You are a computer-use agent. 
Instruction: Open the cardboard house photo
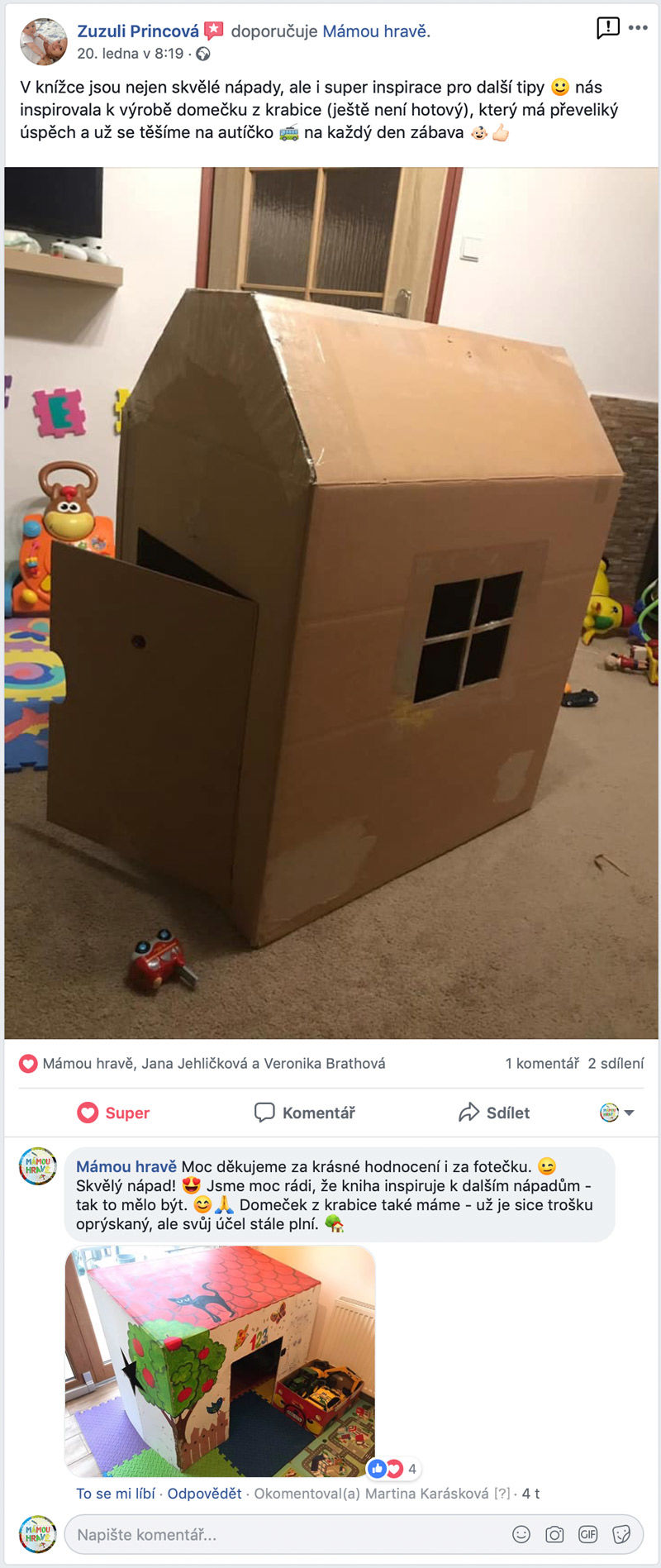330,602
